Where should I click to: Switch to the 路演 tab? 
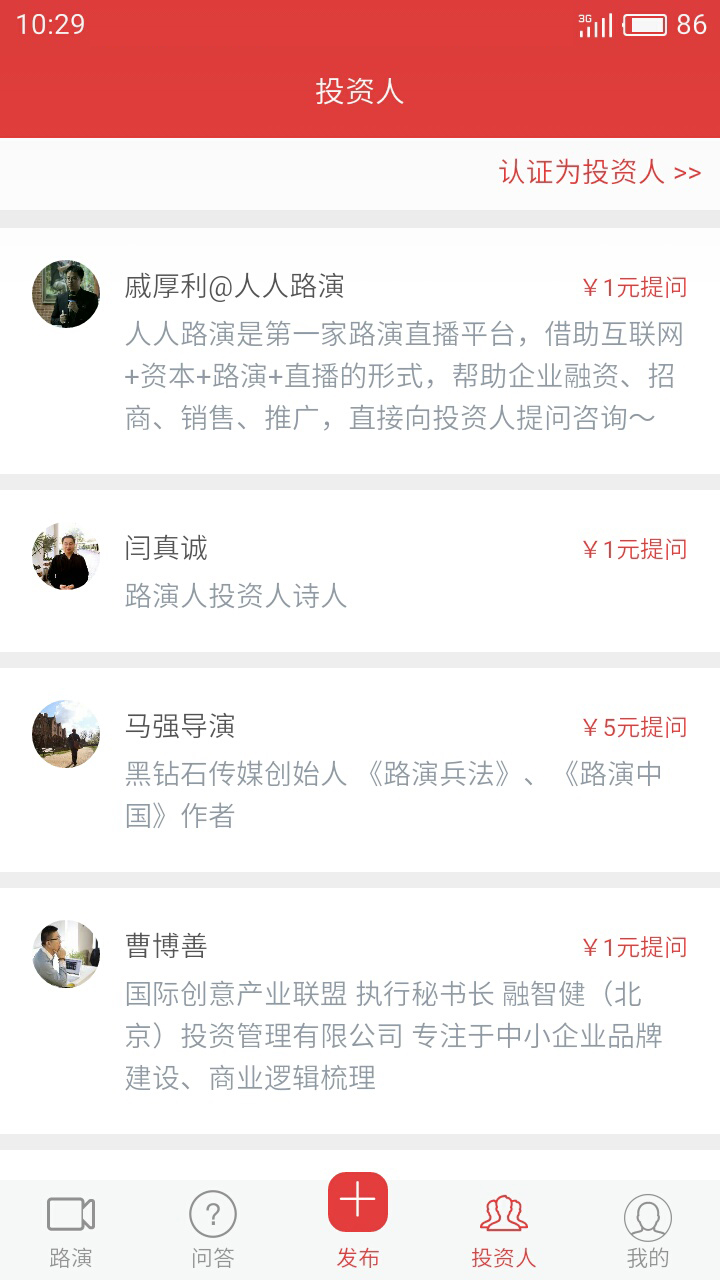(x=71, y=1230)
